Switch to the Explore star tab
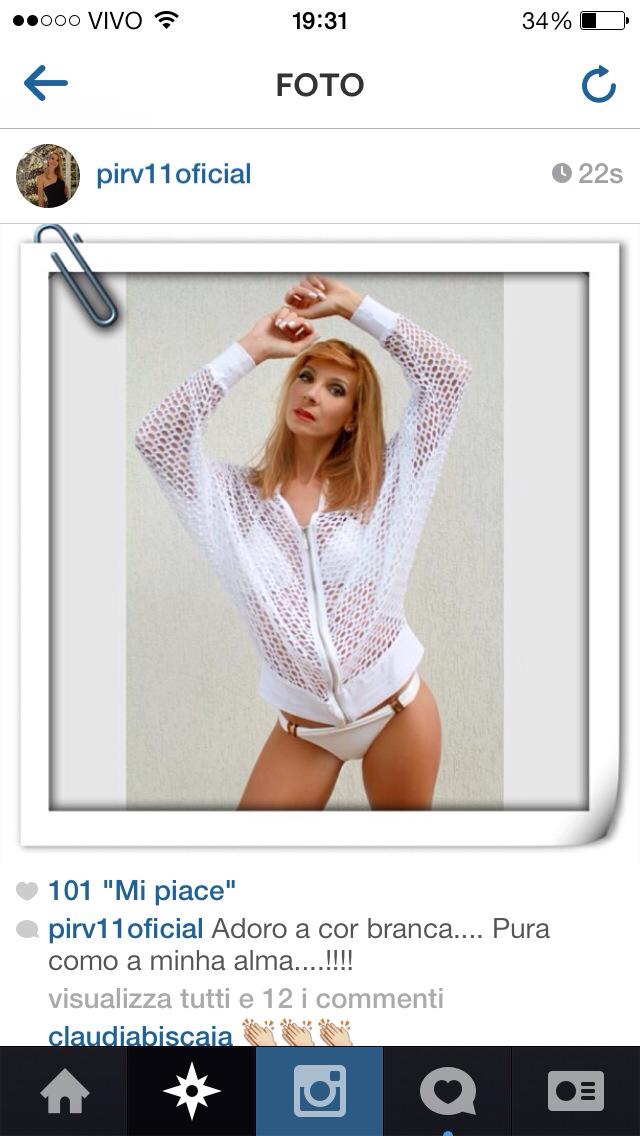Viewport: 640px width, 1136px height. (x=191, y=1090)
